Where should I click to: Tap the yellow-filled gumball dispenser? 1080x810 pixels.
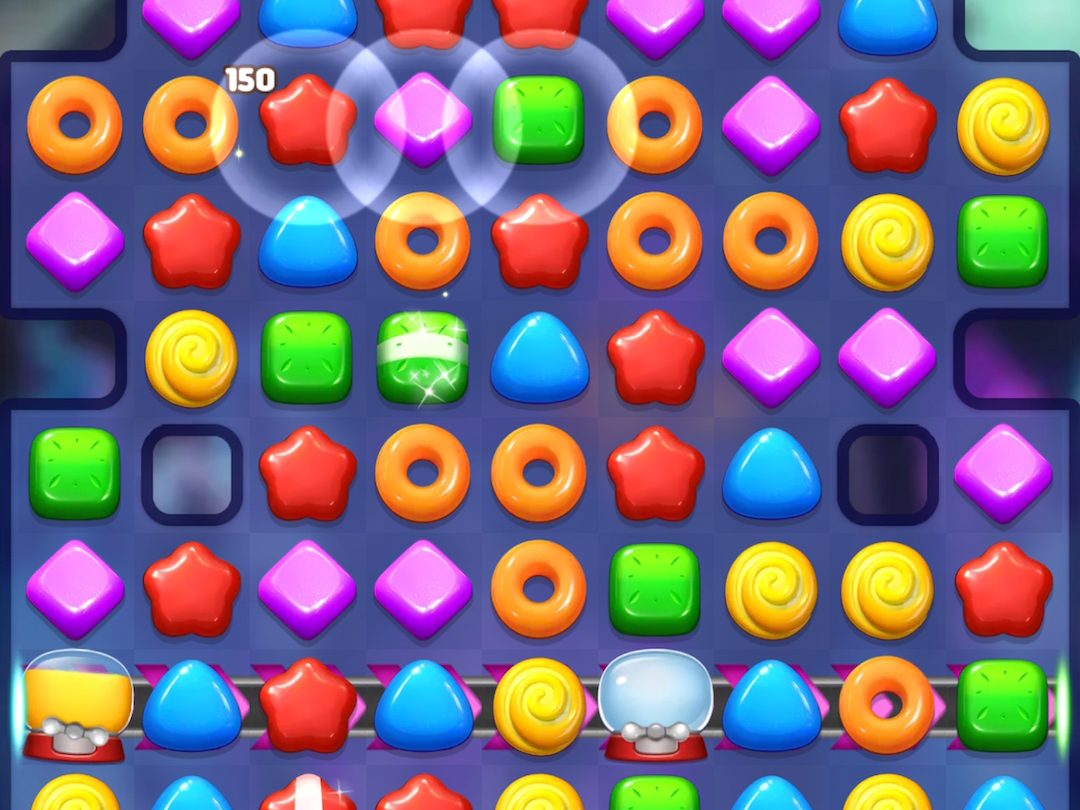click(75, 703)
